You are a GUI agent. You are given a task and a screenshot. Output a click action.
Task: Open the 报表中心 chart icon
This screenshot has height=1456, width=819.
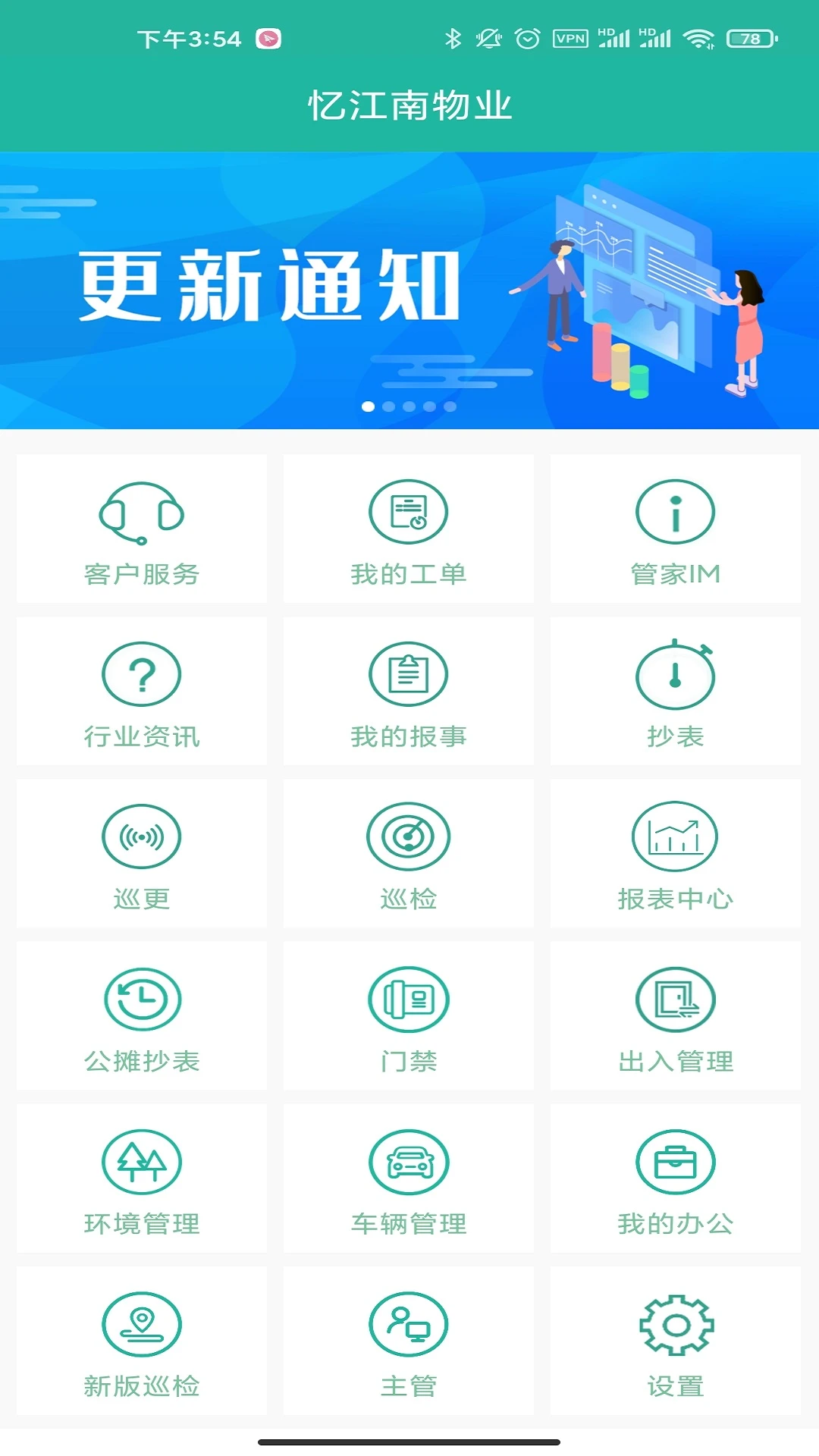tap(675, 836)
